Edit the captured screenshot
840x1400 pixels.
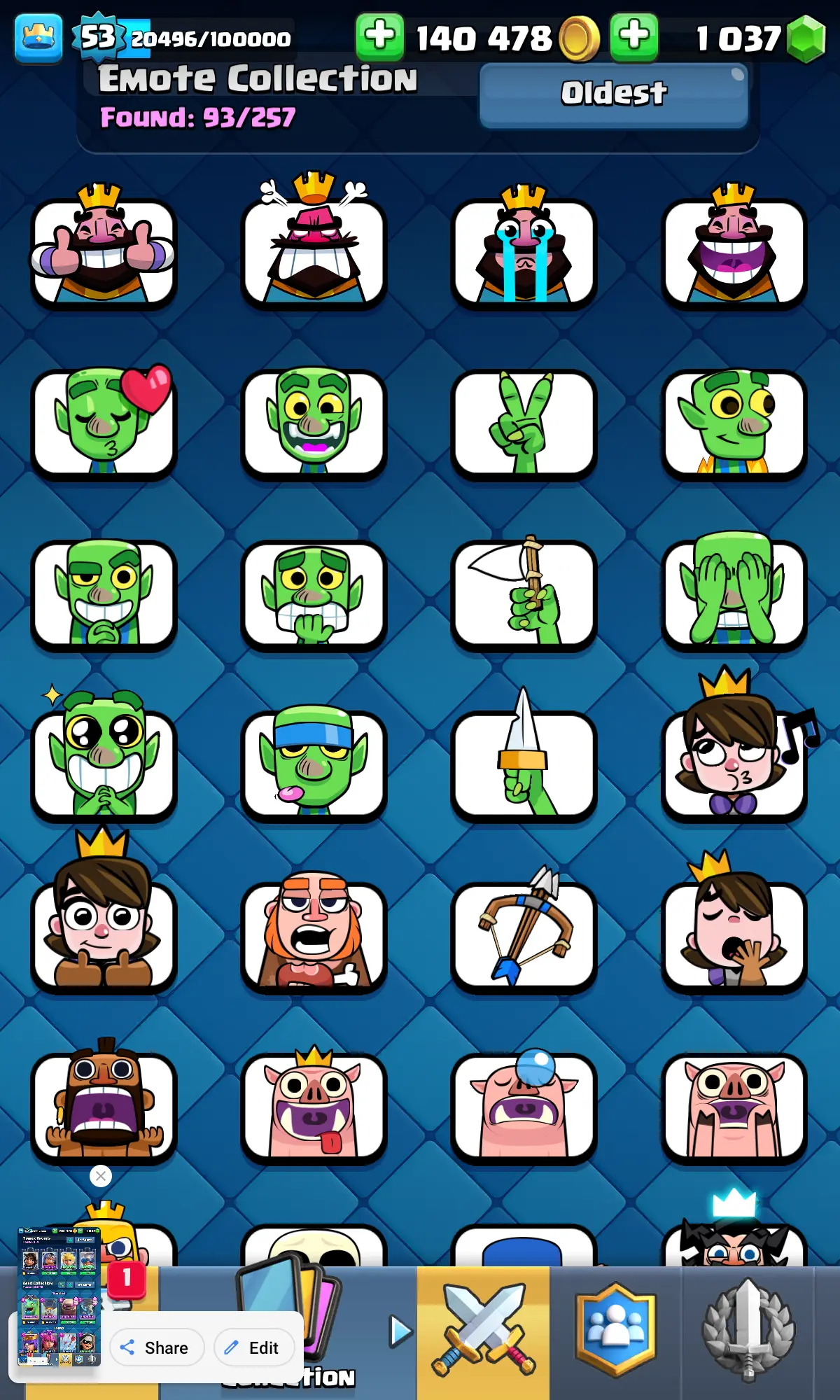(x=253, y=1347)
